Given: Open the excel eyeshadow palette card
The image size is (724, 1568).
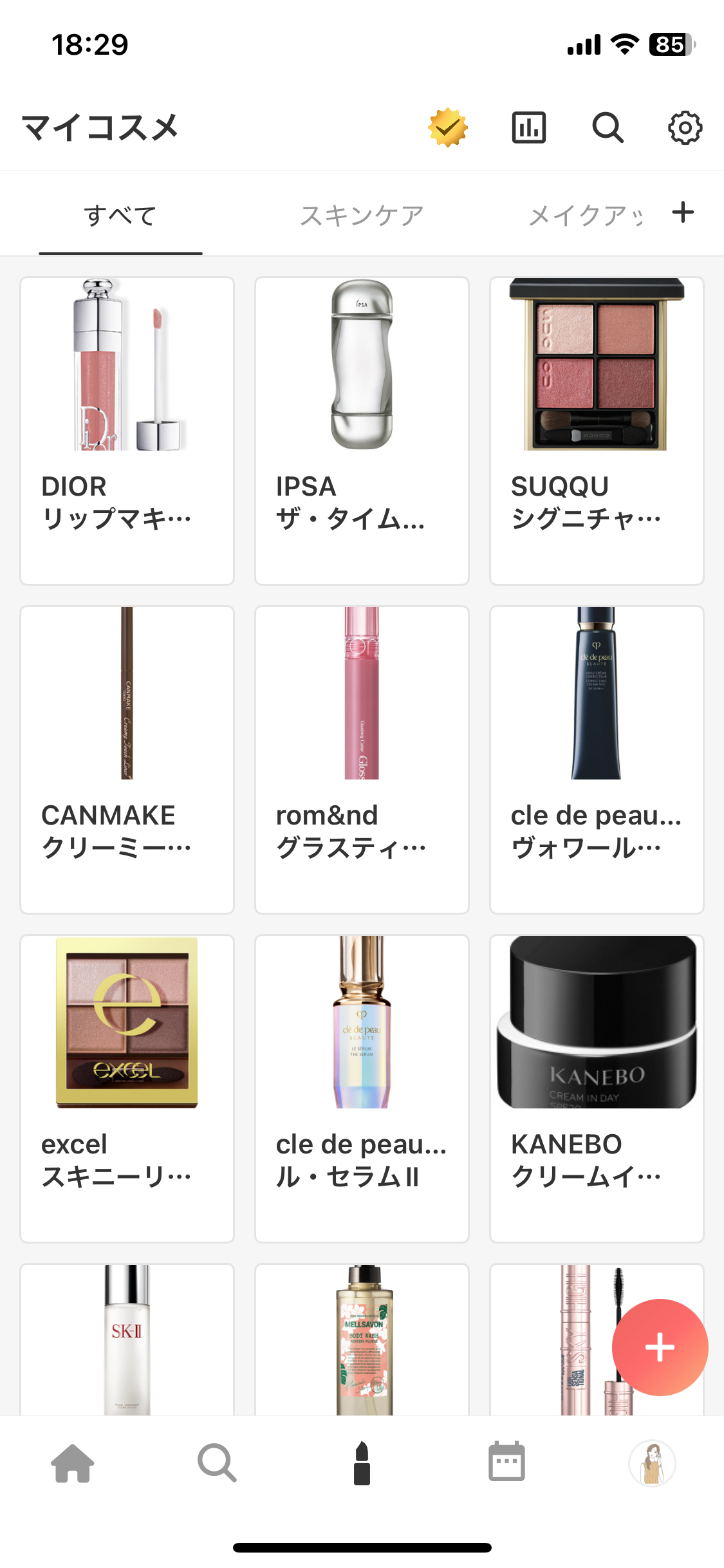Looking at the screenshot, I should click(x=127, y=1088).
